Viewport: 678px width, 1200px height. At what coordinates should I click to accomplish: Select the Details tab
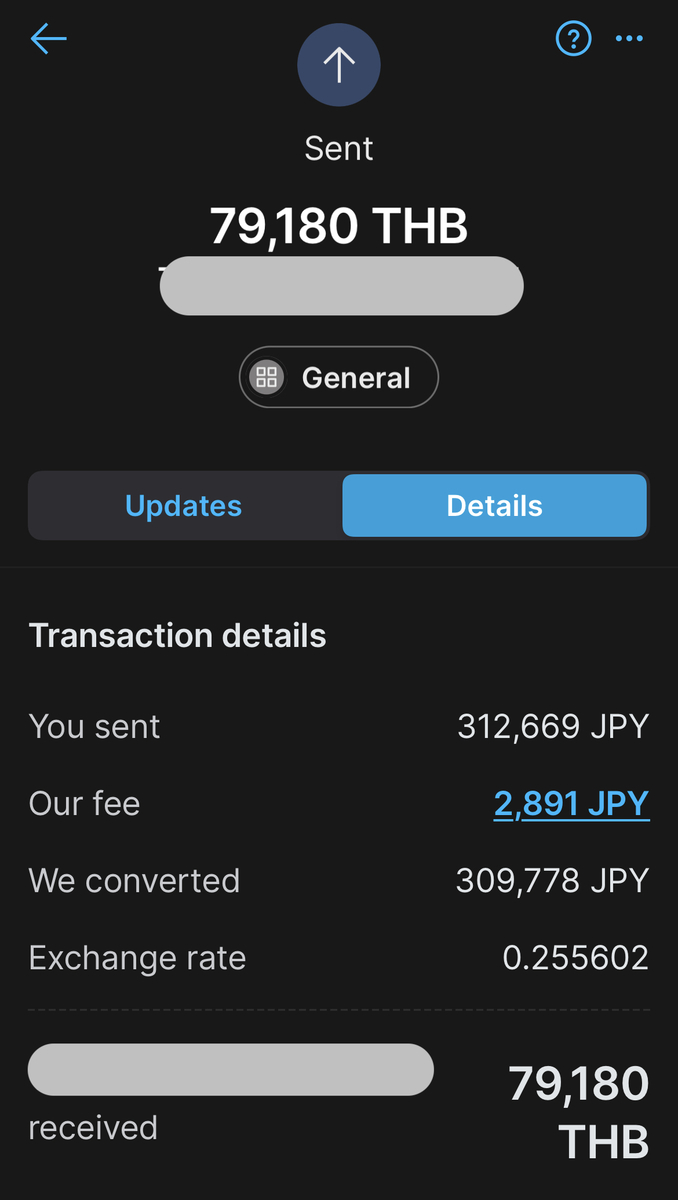point(495,506)
